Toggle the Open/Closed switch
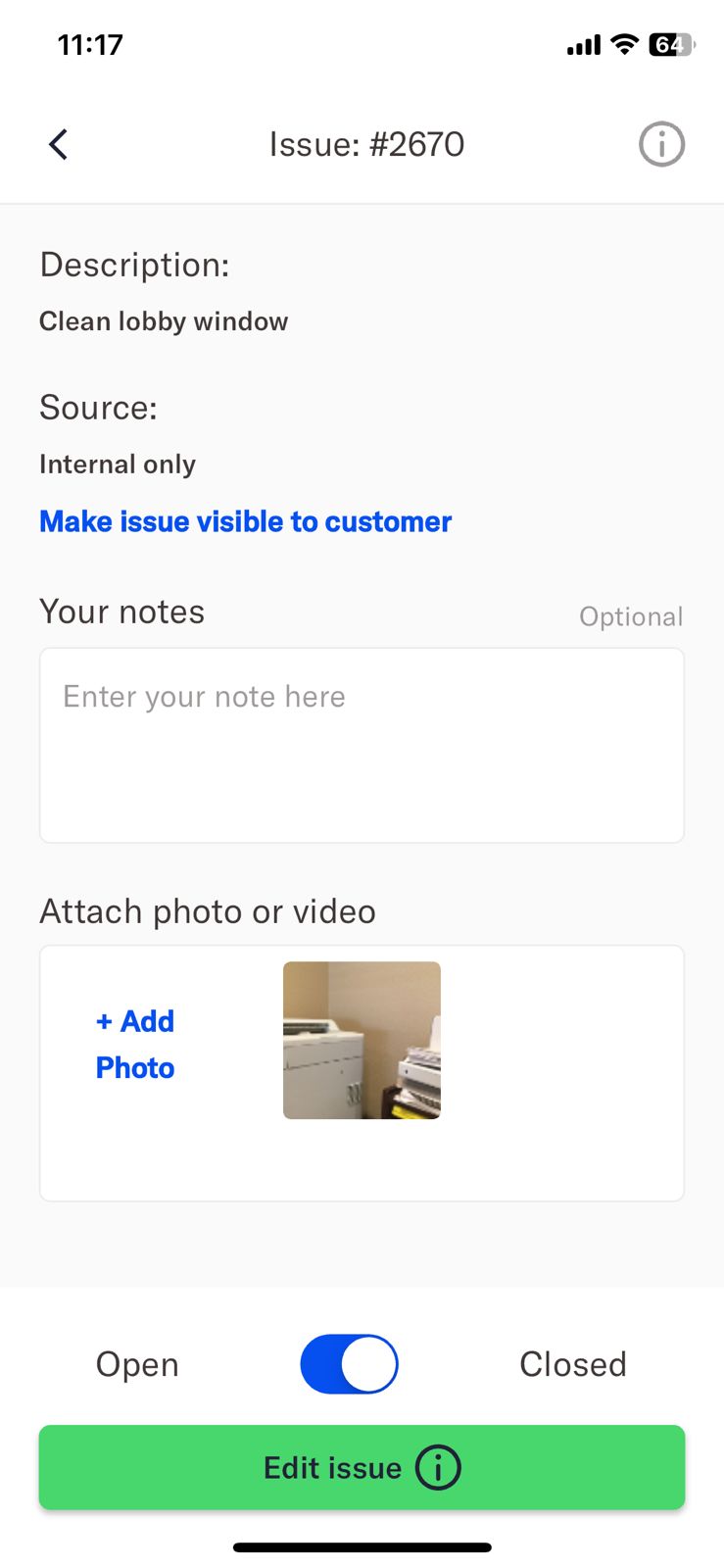This screenshot has width=724, height=1568. click(349, 1363)
